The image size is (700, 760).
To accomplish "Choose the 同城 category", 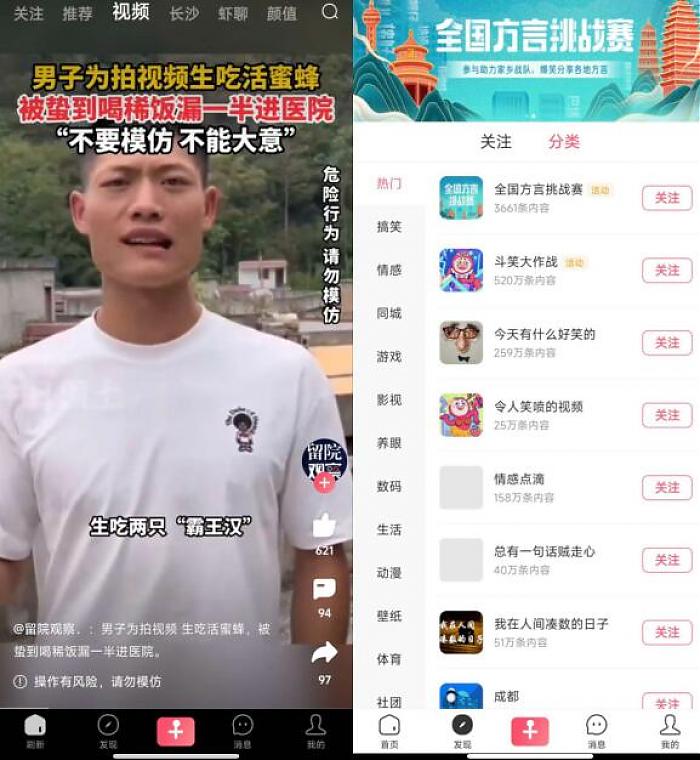I will click(x=389, y=313).
